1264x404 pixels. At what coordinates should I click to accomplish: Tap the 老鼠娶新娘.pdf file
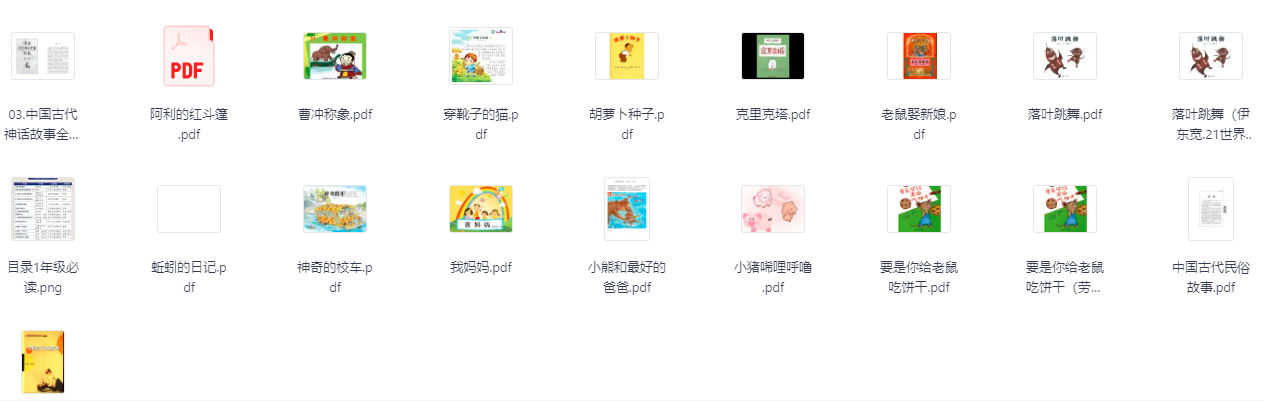click(x=919, y=56)
